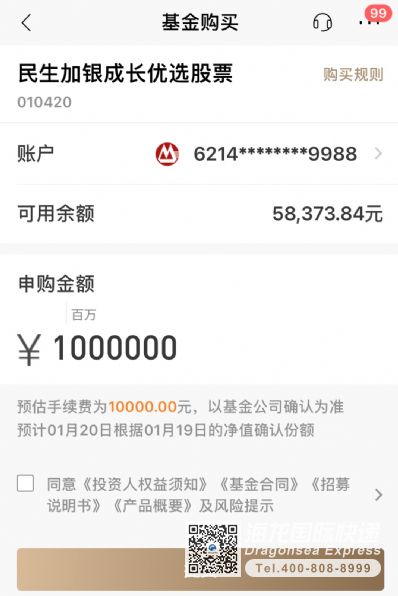The width and height of the screenshot is (398, 596).
Task: Edit the 申购金额 amount field
Action: click(x=199, y=348)
